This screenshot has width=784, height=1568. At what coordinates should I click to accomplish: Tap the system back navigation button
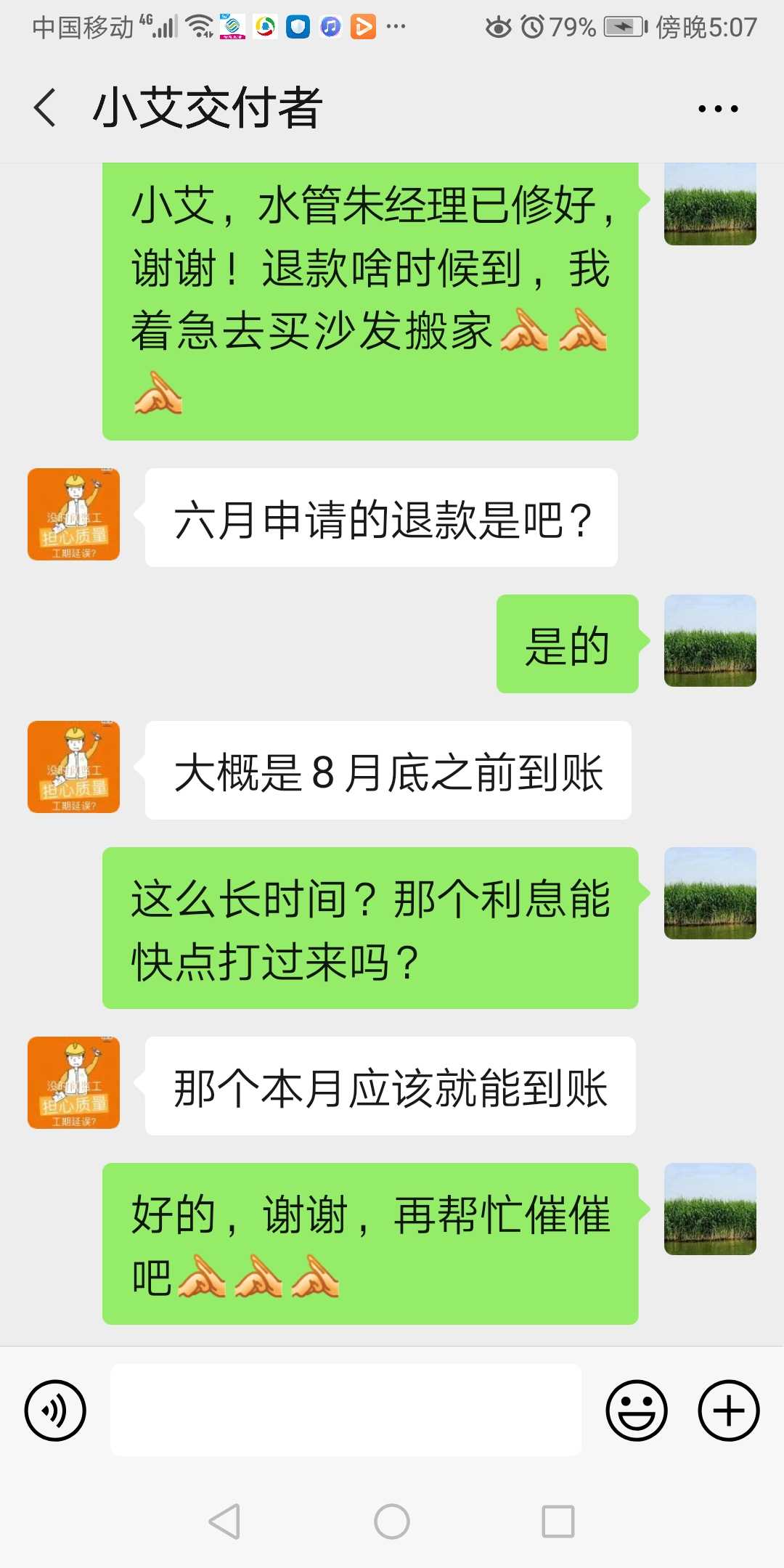coord(225,1522)
